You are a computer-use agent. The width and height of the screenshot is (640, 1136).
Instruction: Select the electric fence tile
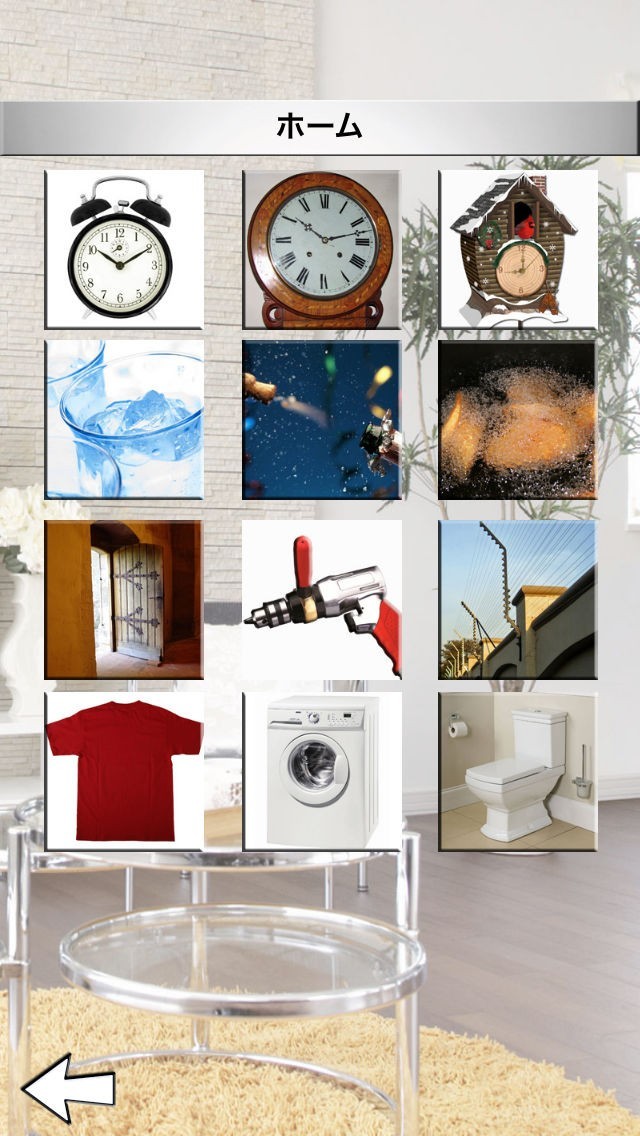[x=518, y=599]
